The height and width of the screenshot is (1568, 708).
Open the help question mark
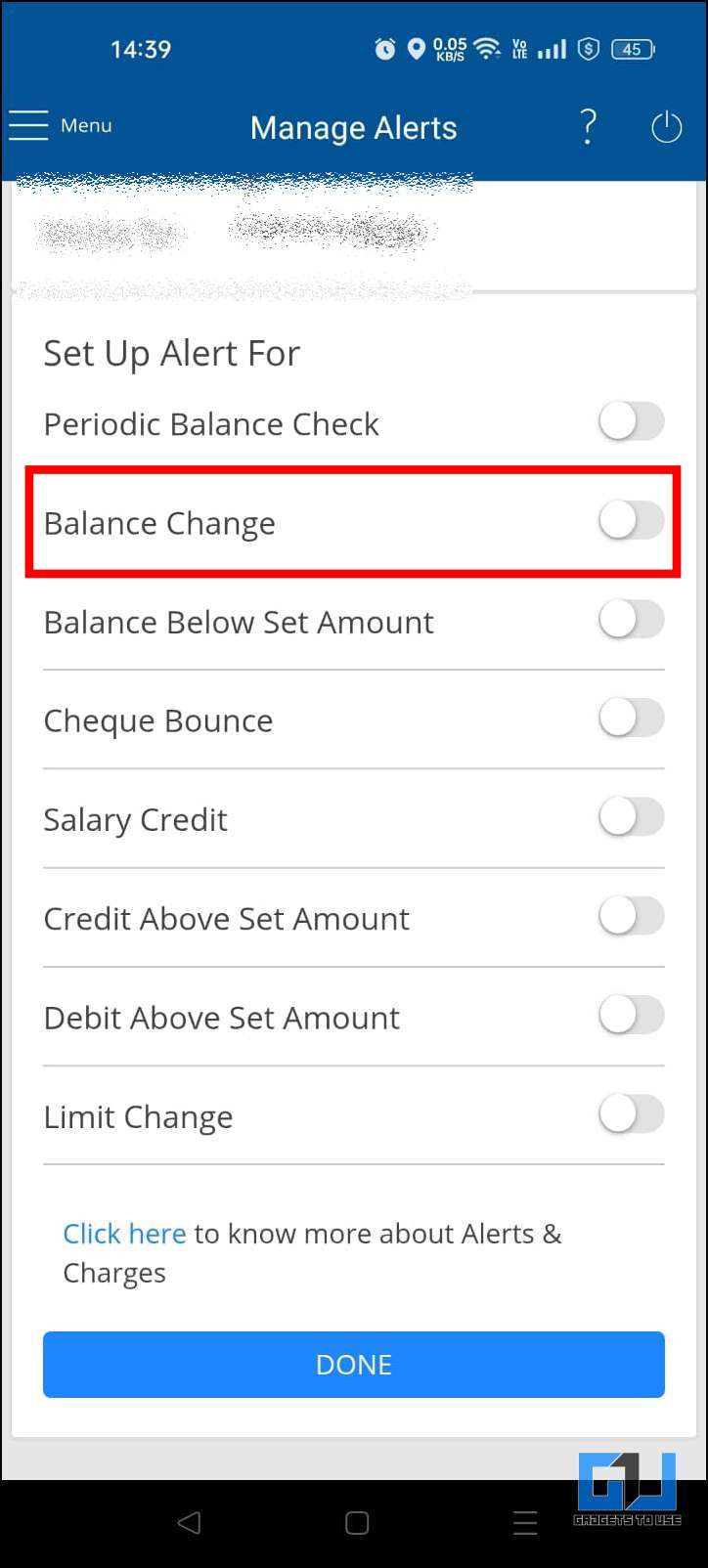[x=588, y=127]
